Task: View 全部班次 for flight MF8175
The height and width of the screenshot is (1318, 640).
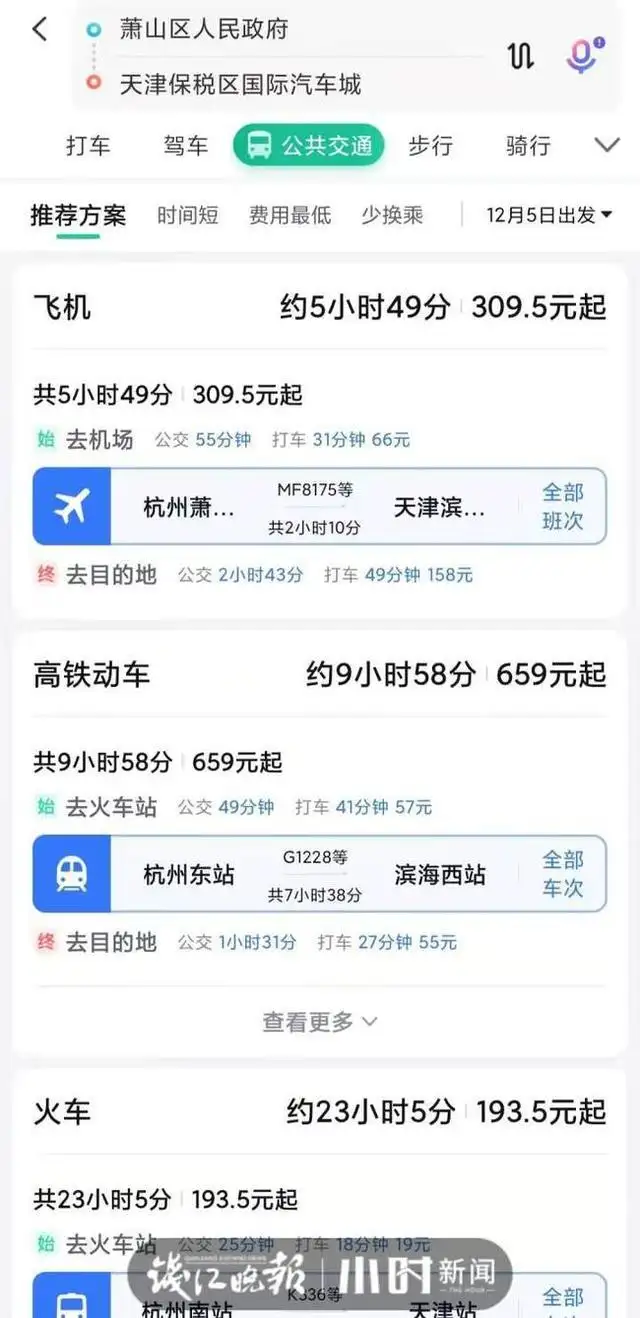Action: click(562, 507)
